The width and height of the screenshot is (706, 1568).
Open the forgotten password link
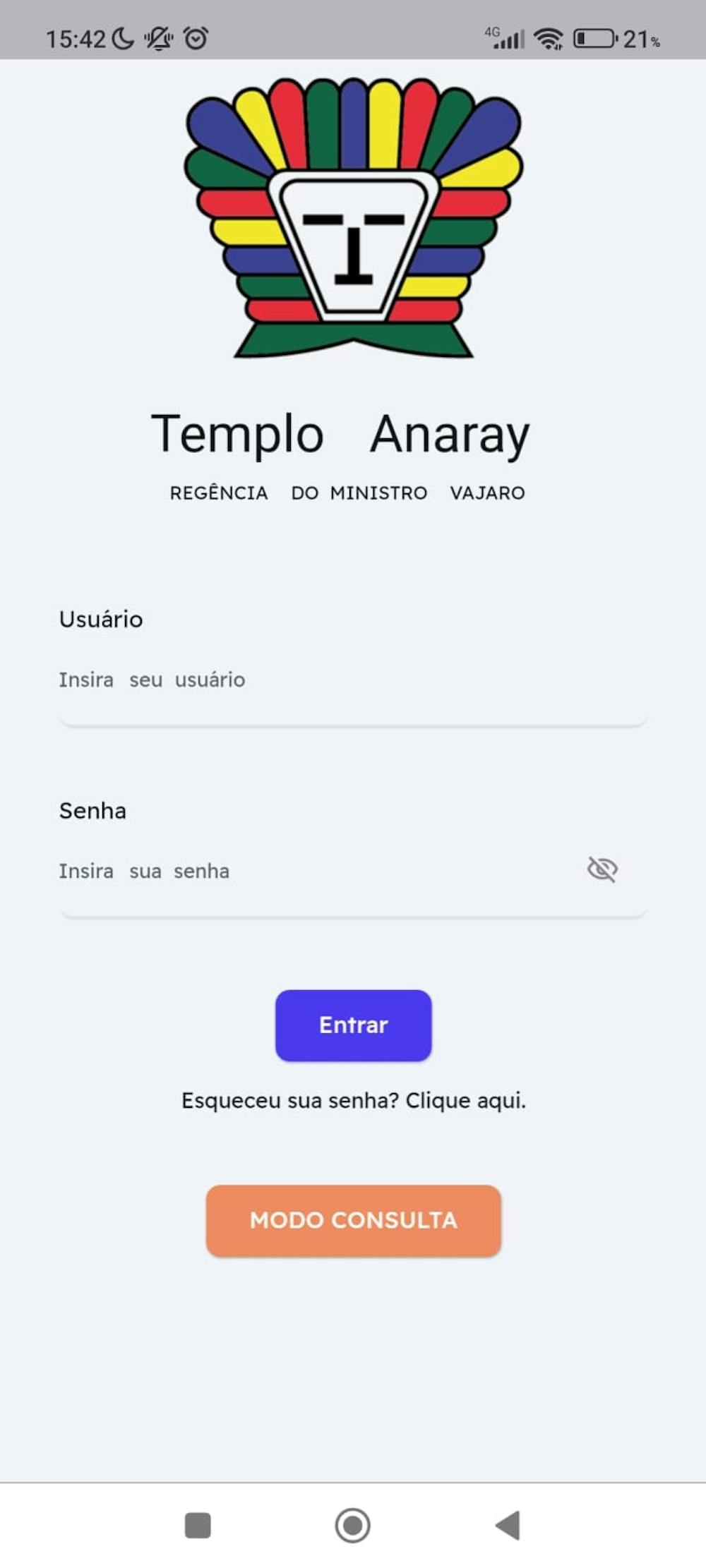[353, 1101]
